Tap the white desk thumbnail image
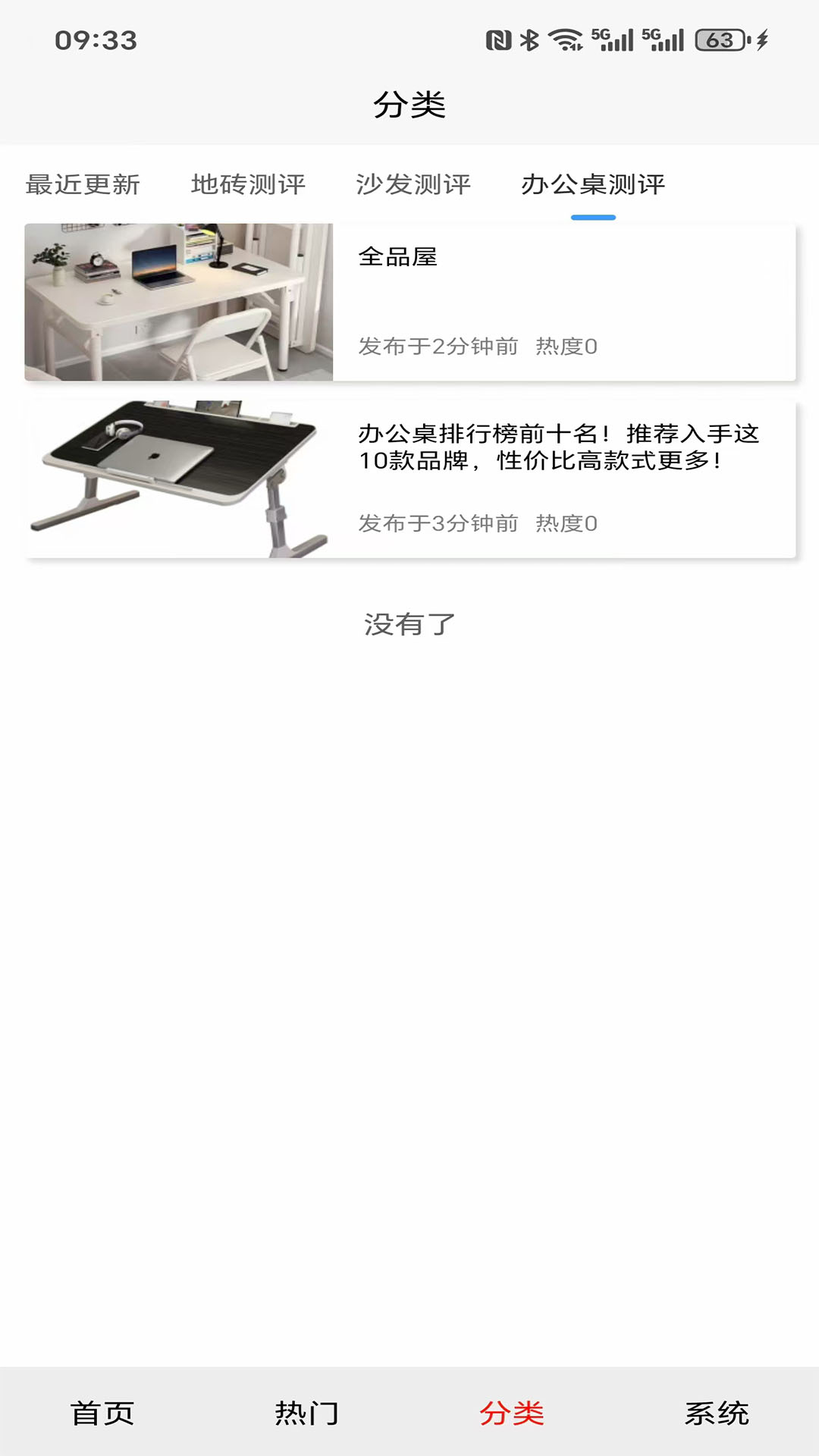The width and height of the screenshot is (819, 1456). coord(180,301)
